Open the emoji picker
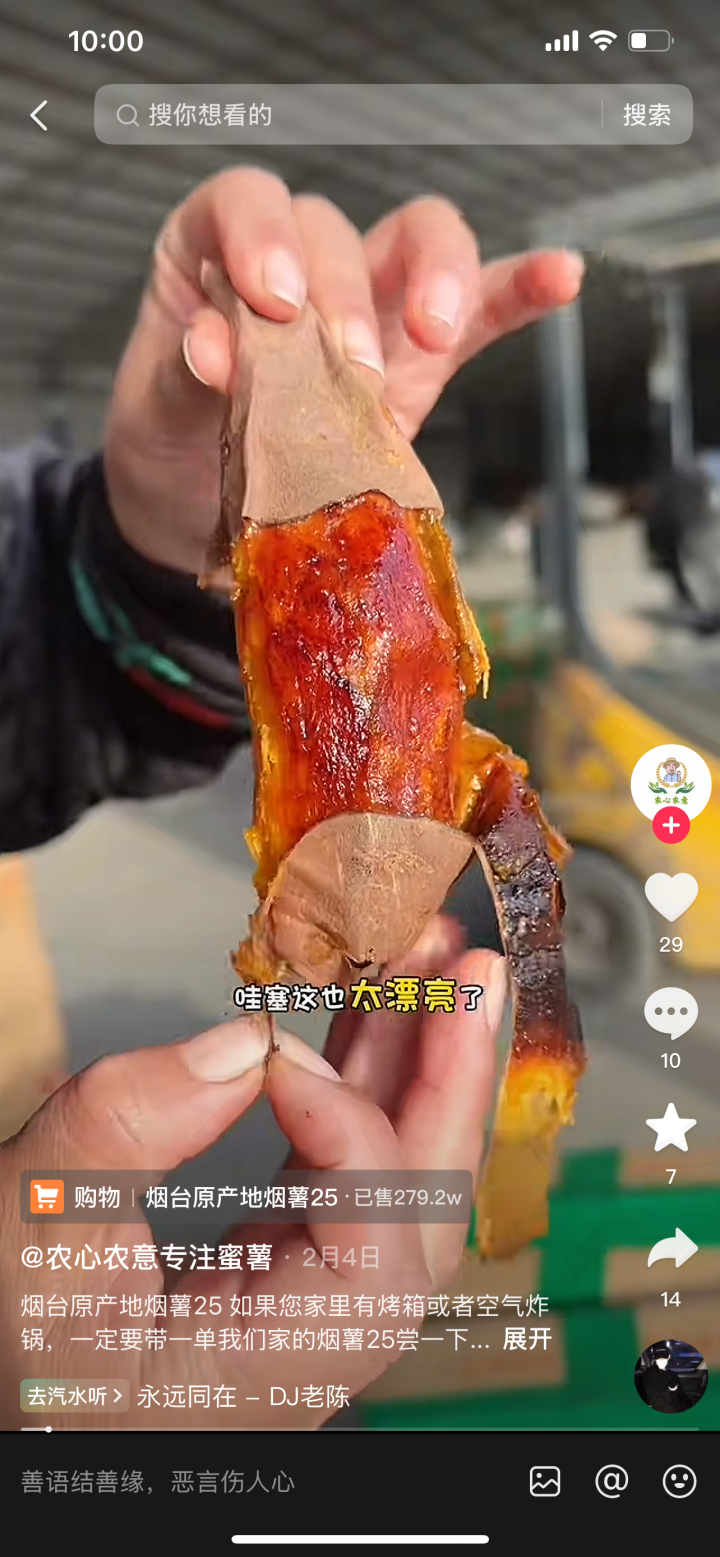The height and width of the screenshot is (1557, 720). coord(679,1481)
